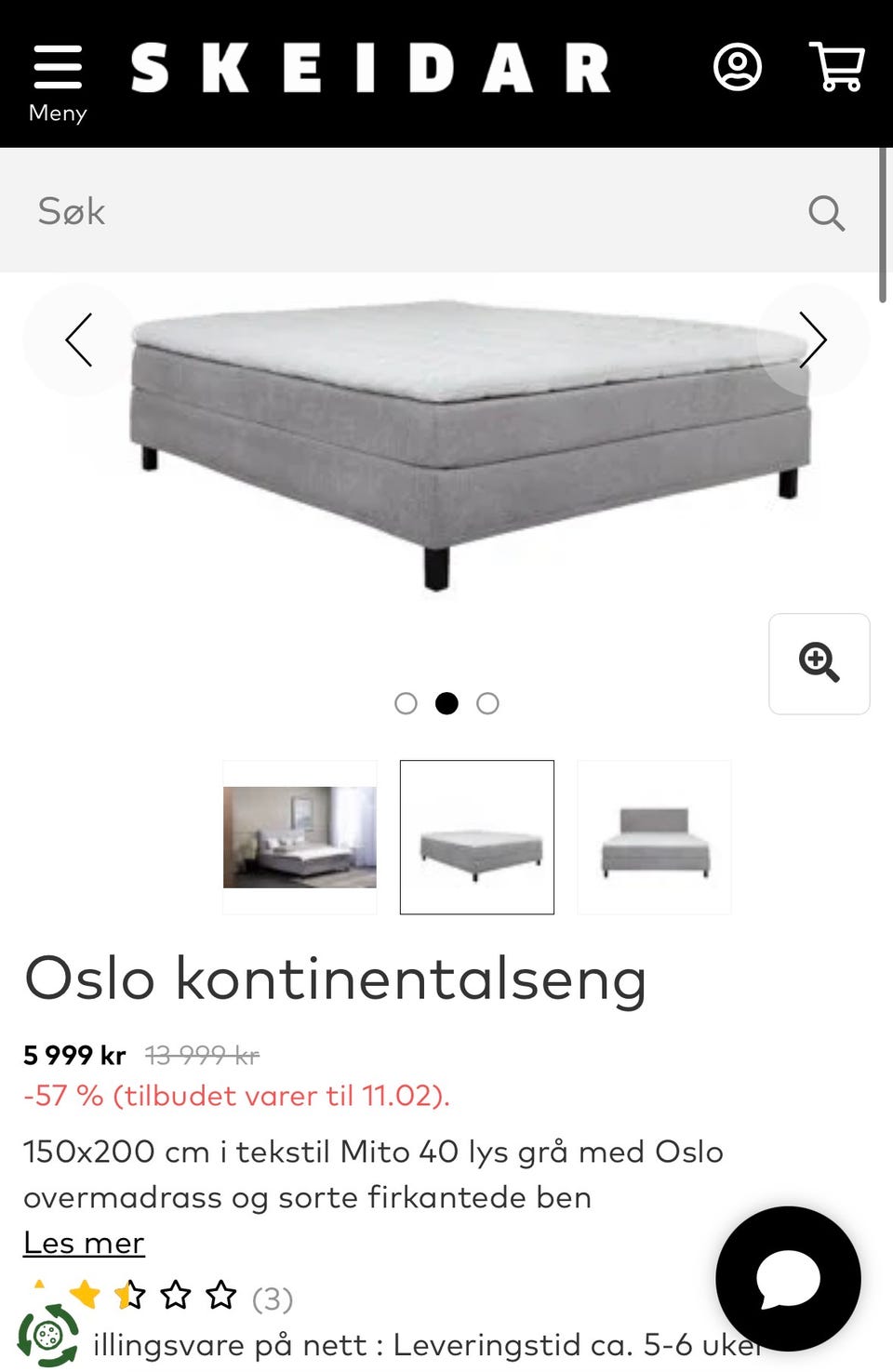The width and height of the screenshot is (893, 1372).
Task: Open the Les mer link
Action: [x=83, y=1242]
